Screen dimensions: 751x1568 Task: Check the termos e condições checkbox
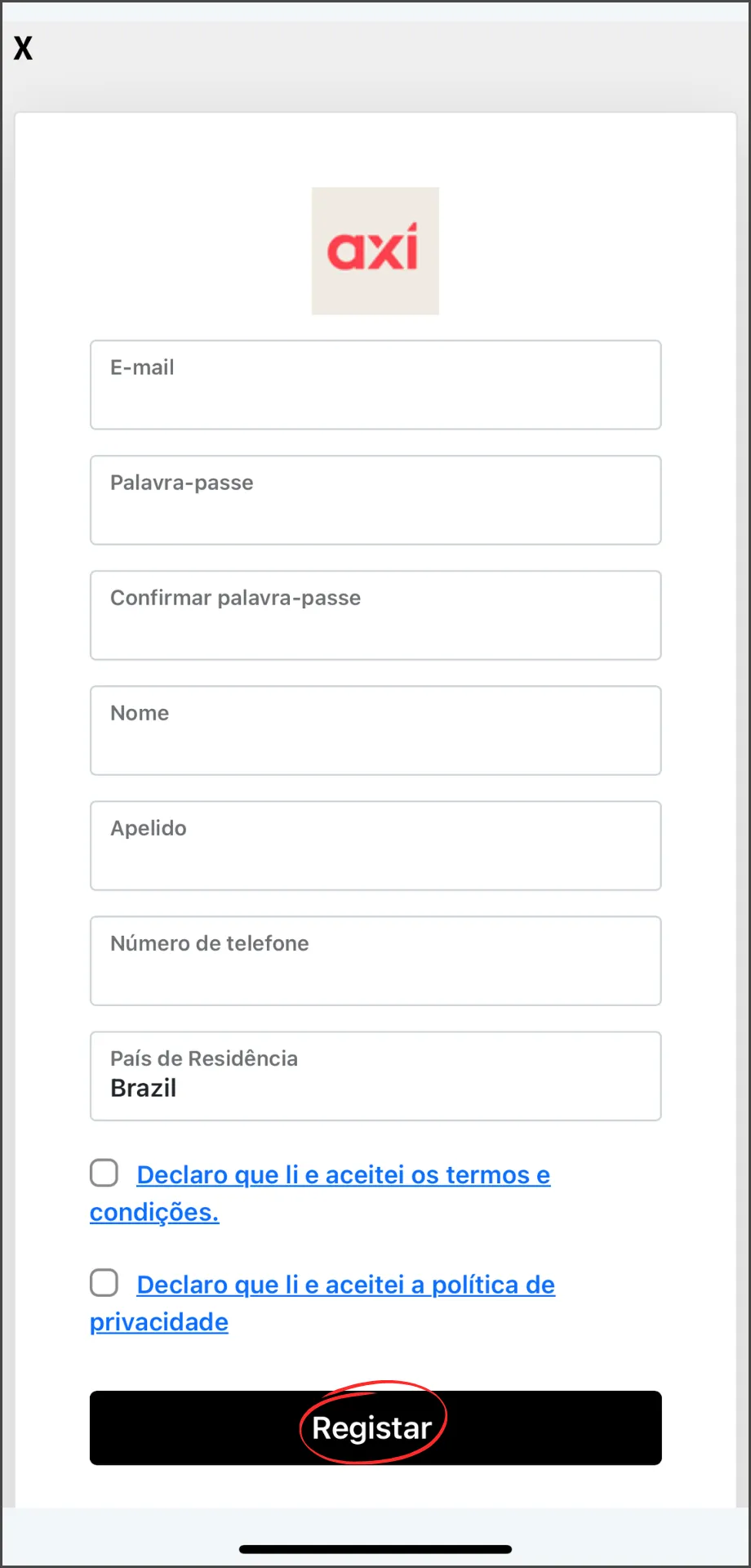104,1173
